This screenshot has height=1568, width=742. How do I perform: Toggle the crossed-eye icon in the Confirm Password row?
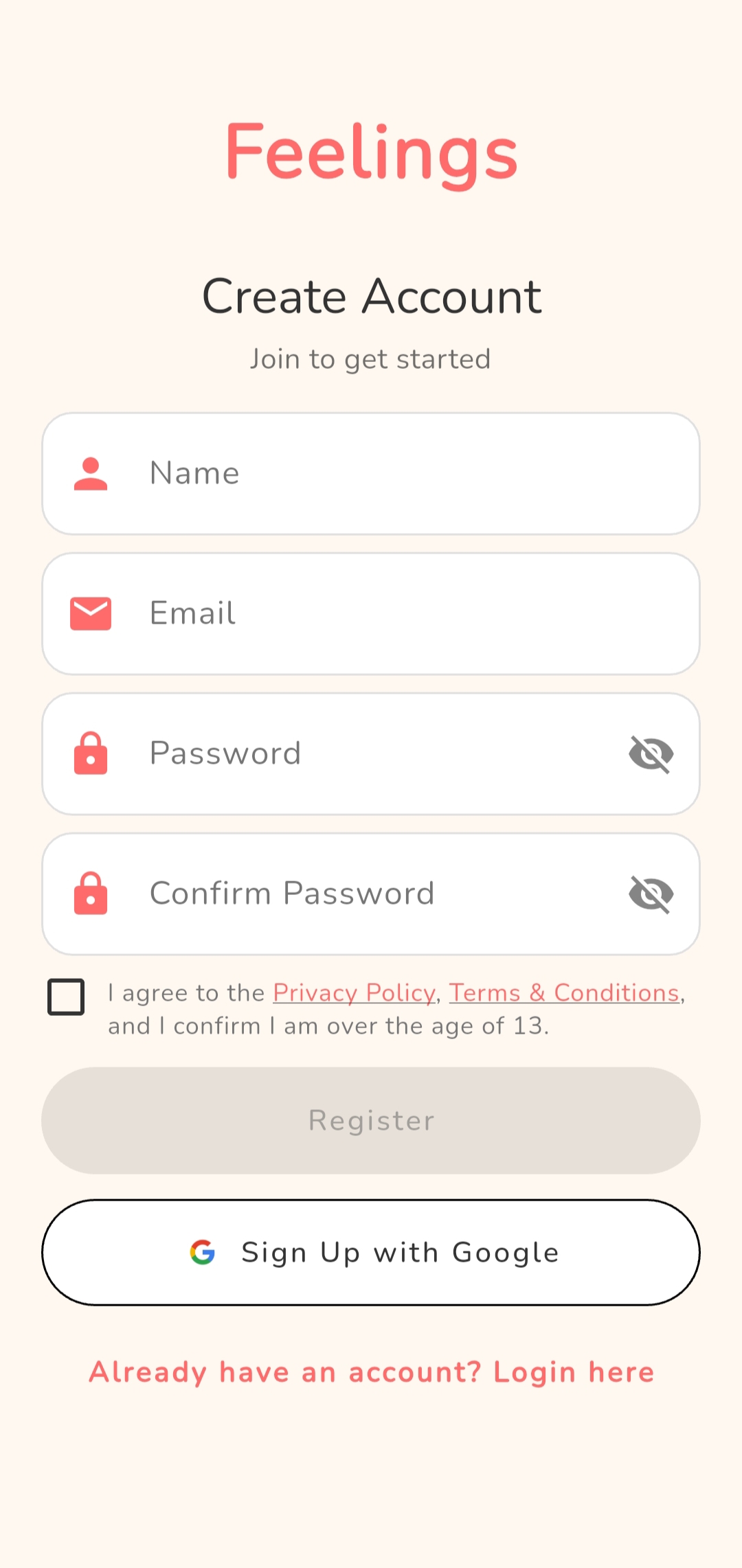point(650,894)
